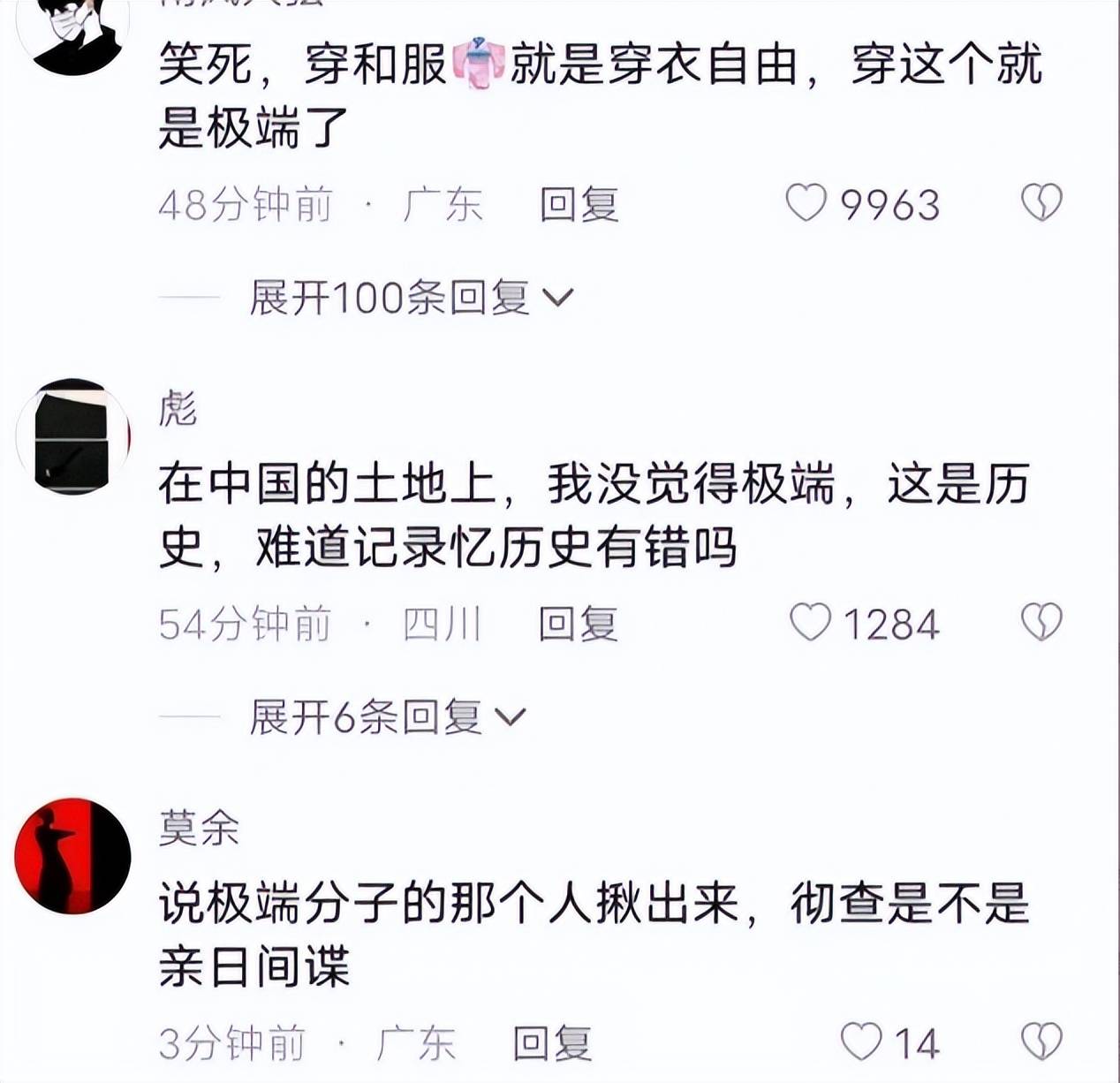The height and width of the screenshot is (1083, 1120).
Task: Like the comment about 穿和服 with 9963 likes
Action: pyautogui.click(x=806, y=204)
